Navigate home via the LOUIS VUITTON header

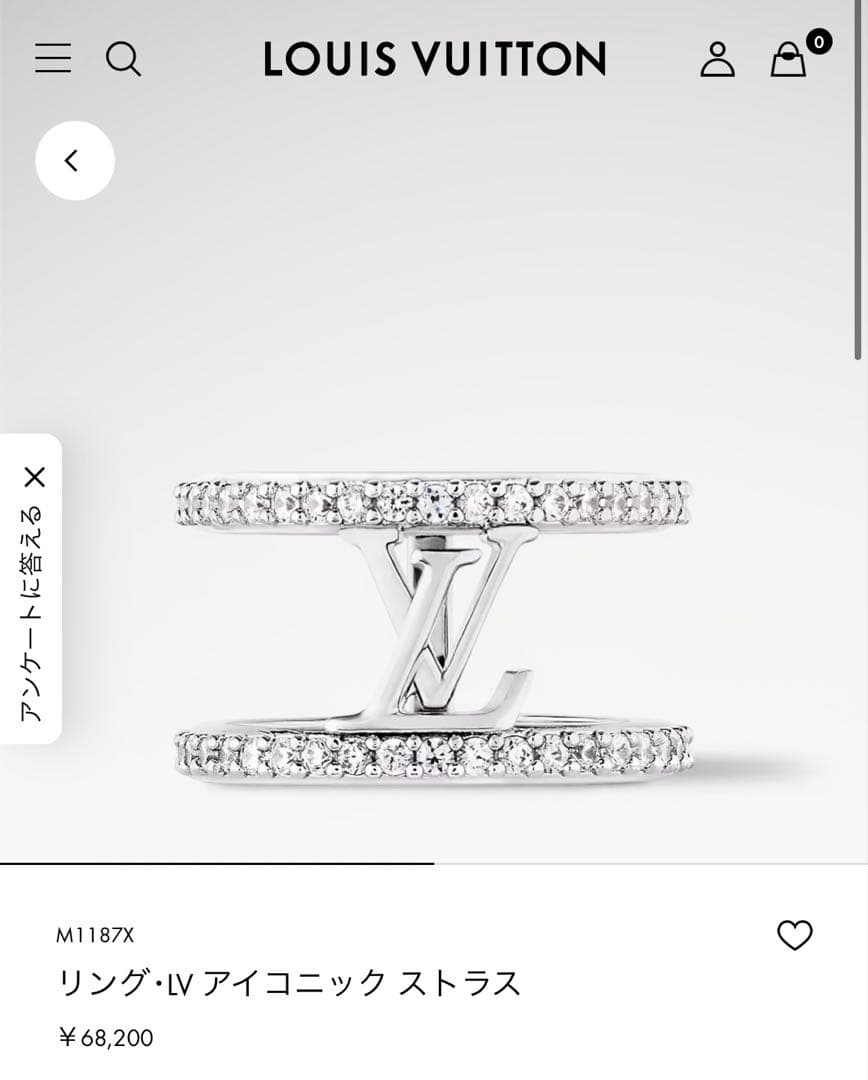point(434,58)
